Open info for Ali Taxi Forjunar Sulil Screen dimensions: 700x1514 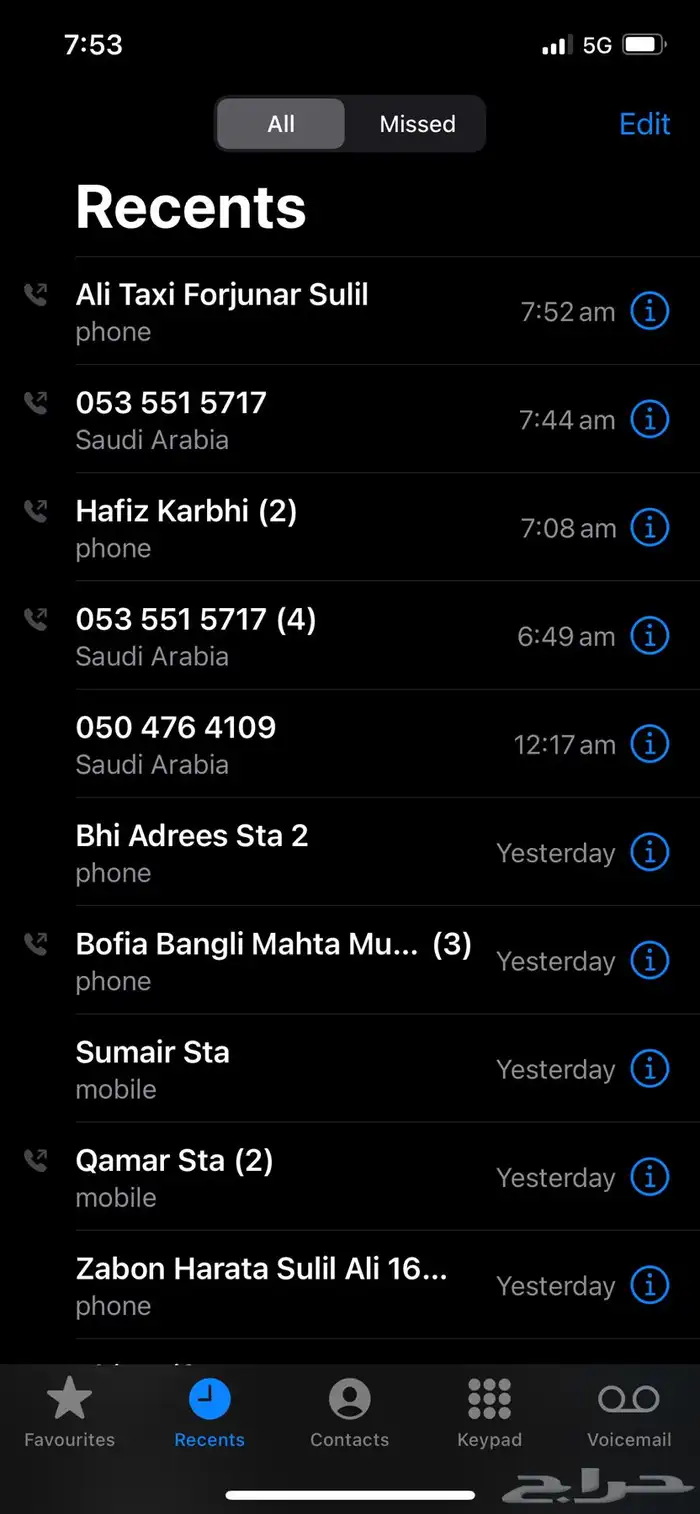tap(649, 312)
